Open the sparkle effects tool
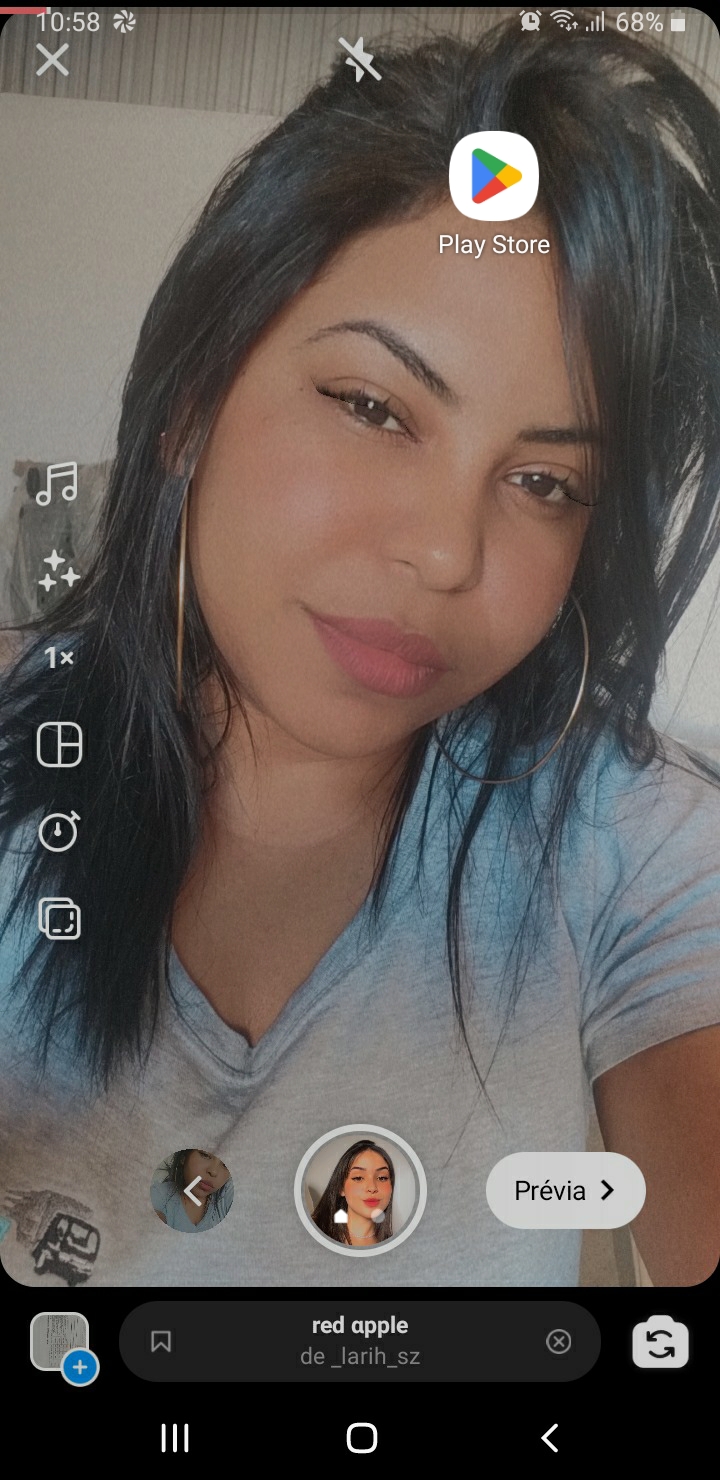This screenshot has height=1480, width=720. pyautogui.click(x=58, y=570)
